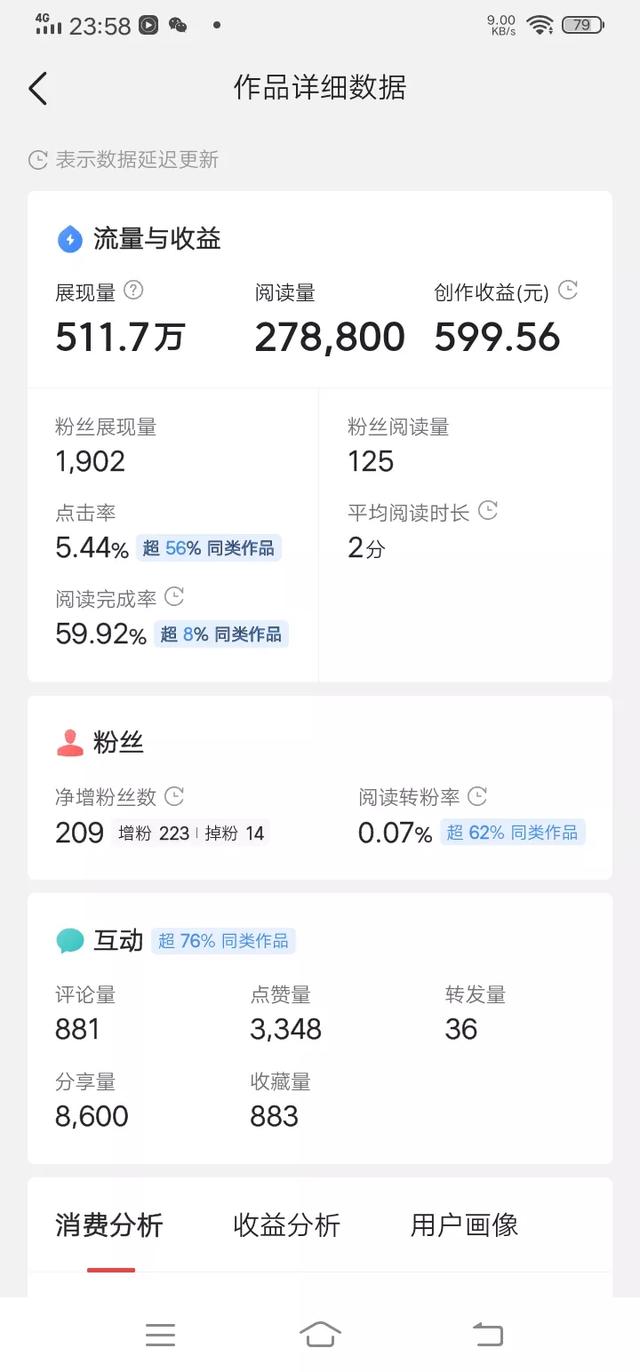Tap the system back button in the navigation bar
Image resolution: width=640 pixels, height=1372 pixels.
click(488, 1334)
